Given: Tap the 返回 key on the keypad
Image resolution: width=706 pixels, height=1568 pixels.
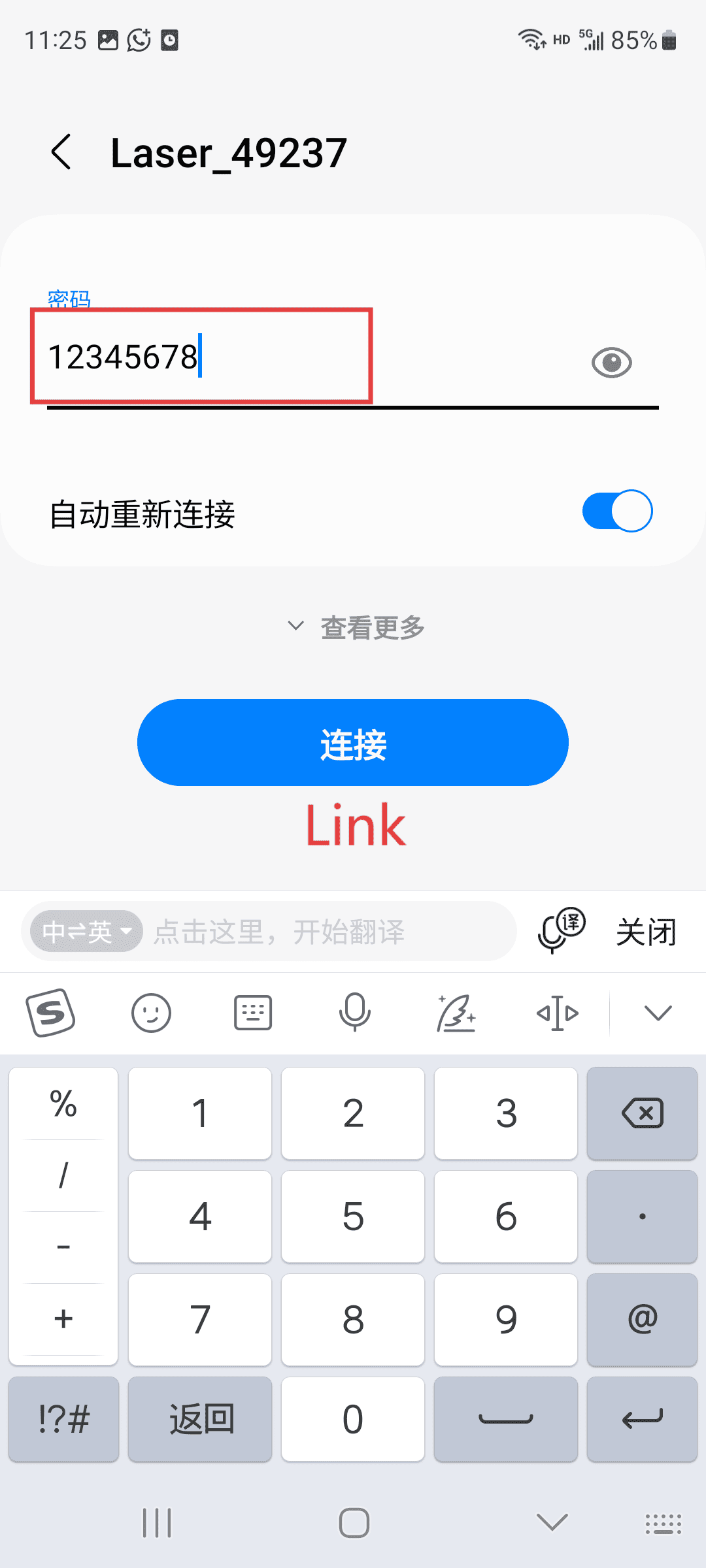Looking at the screenshot, I should tap(200, 1419).
